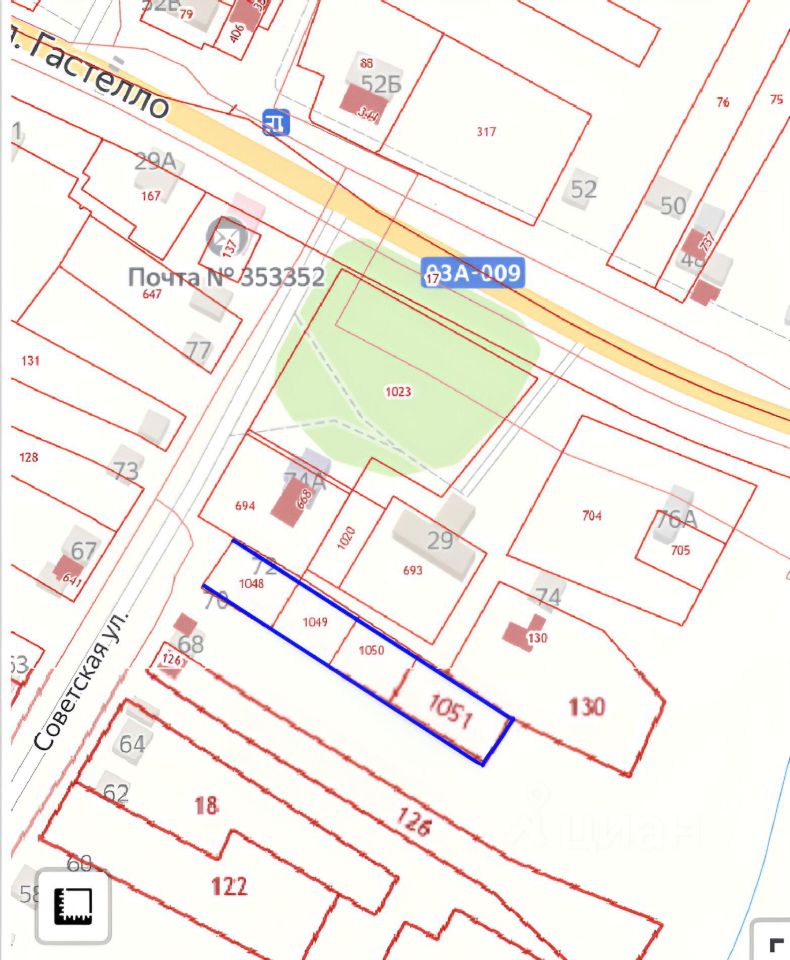Tap the bus stop marker on the map

coord(276,122)
